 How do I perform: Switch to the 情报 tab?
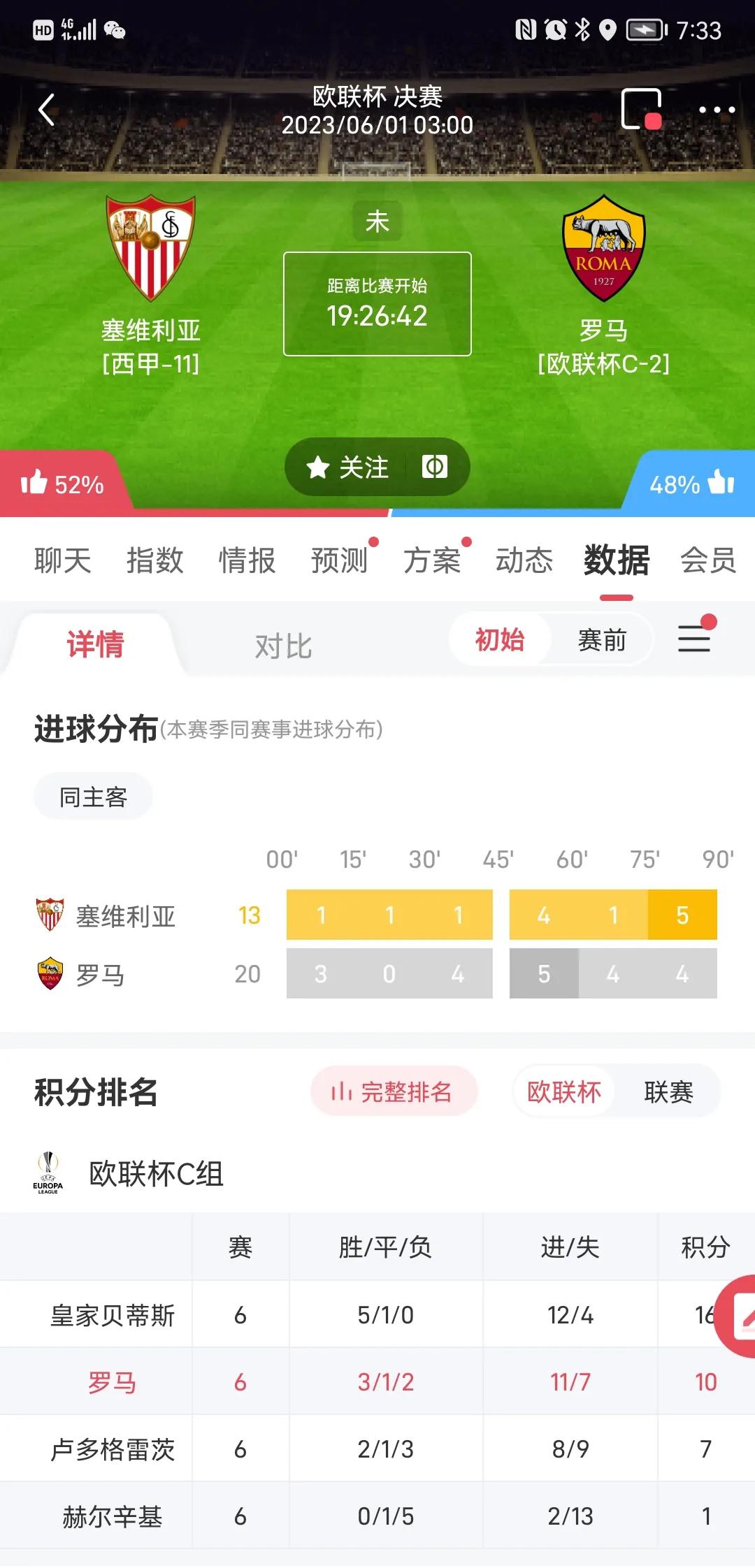(246, 561)
